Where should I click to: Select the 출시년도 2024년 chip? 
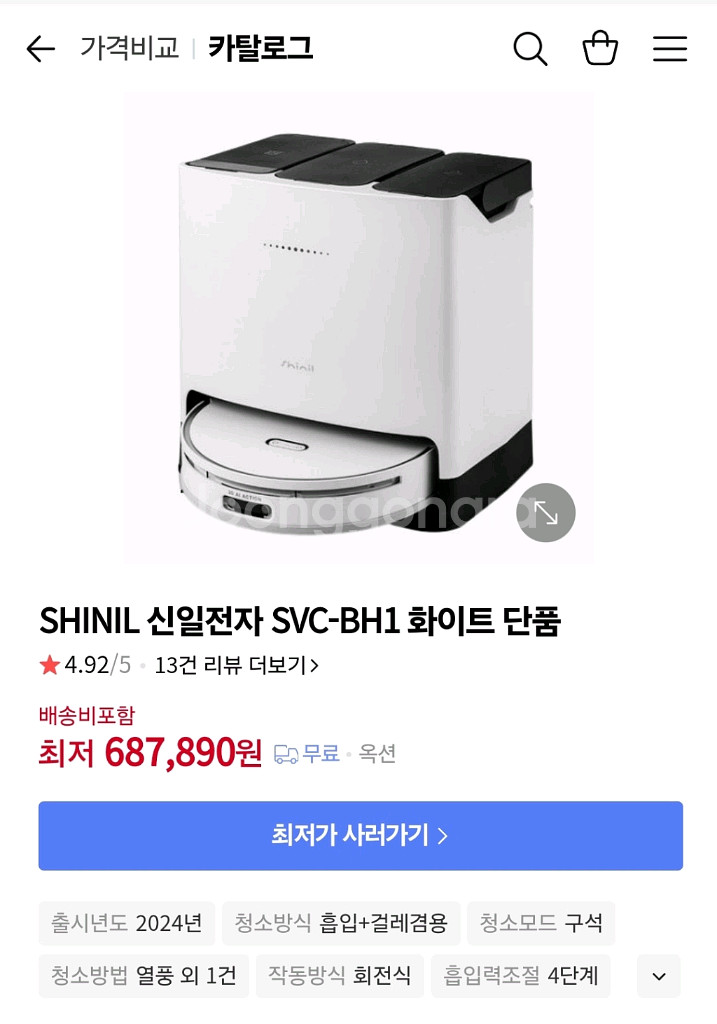click(126, 923)
